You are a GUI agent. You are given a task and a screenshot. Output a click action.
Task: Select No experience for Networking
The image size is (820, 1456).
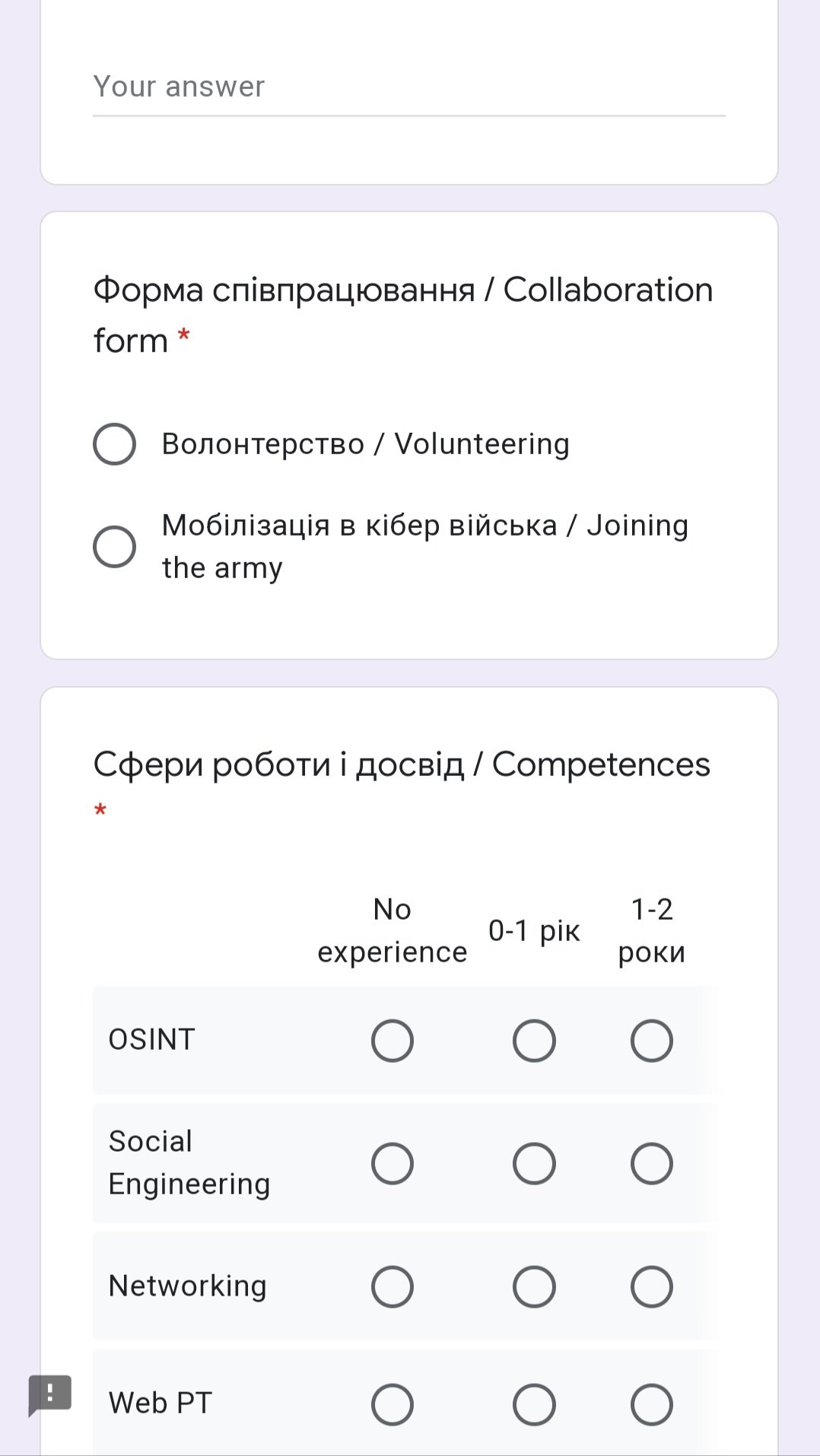393,1287
